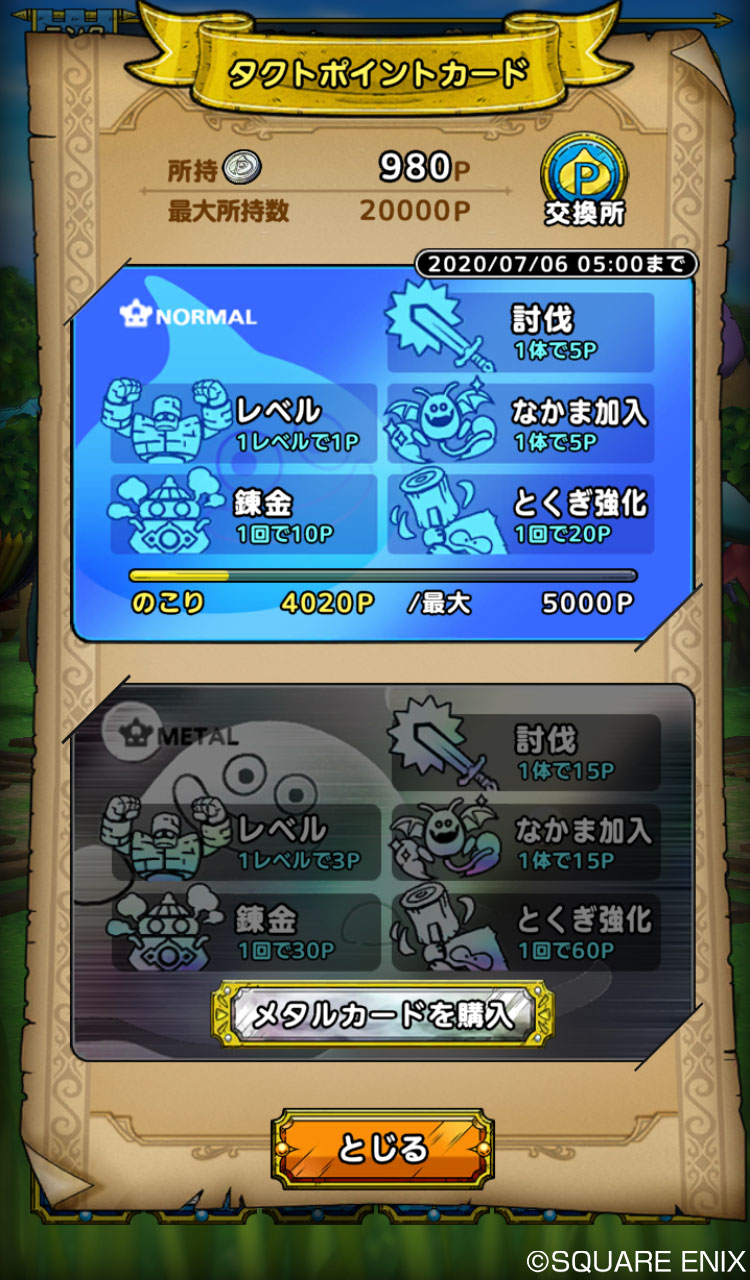The width and height of the screenshot is (750, 1280).
Task: Tap メタルカードを購入 to buy metal card
Action: [383, 1015]
